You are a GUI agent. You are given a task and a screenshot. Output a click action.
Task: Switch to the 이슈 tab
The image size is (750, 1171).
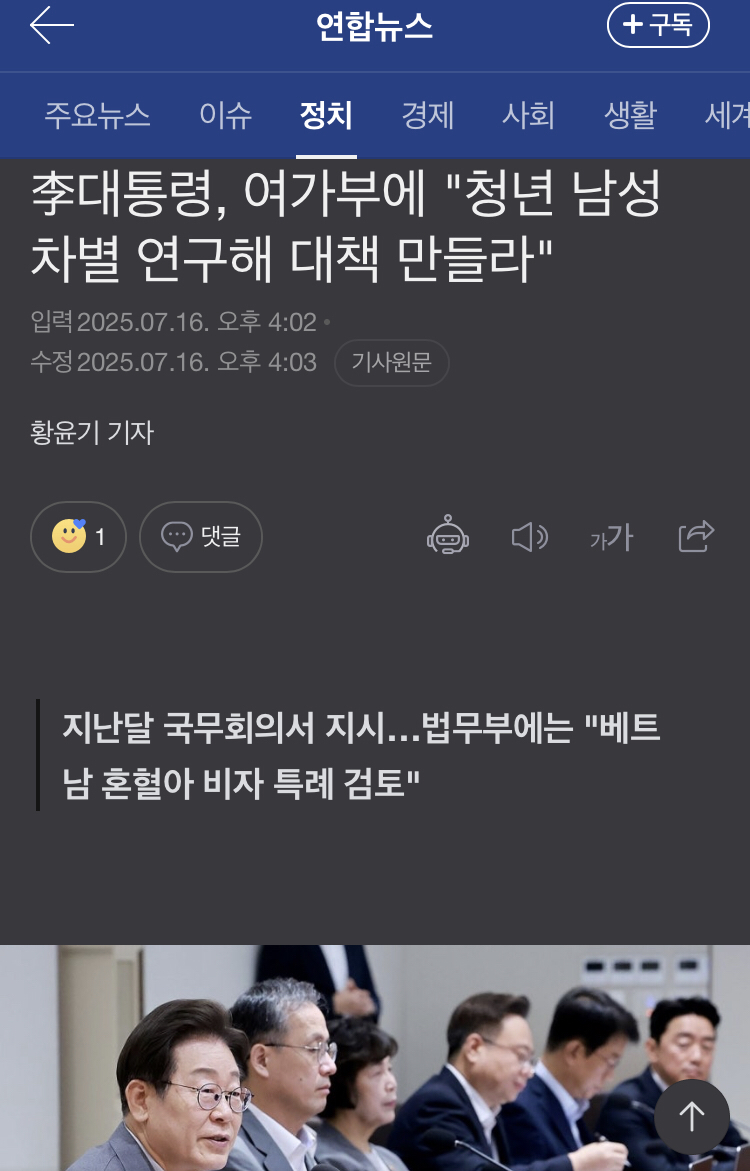click(225, 116)
